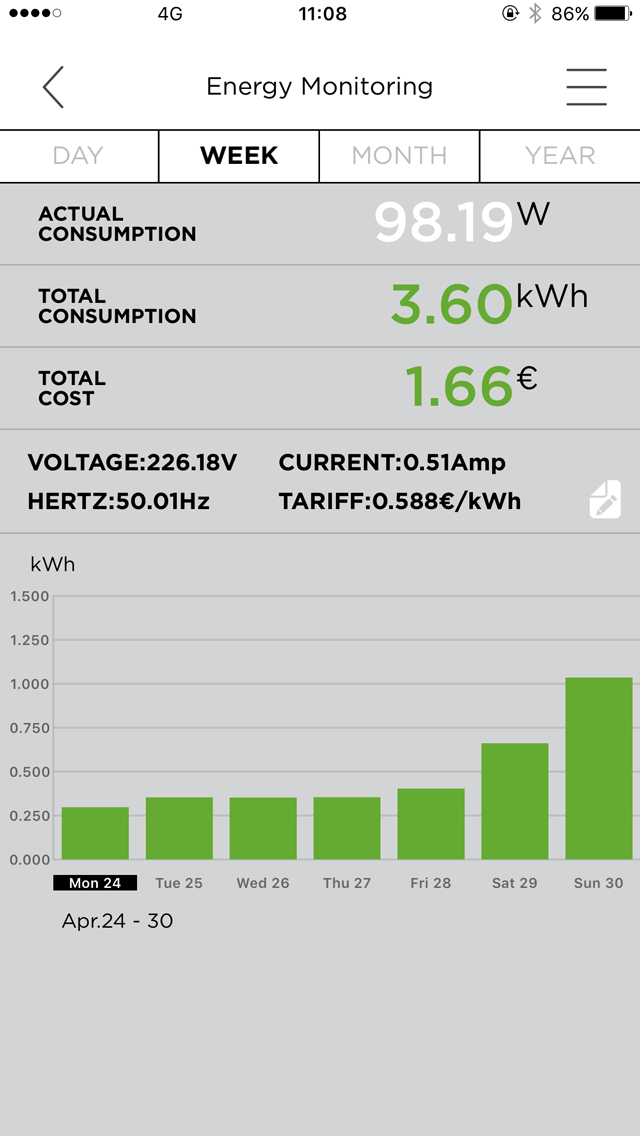
Task: Select the Wed 26 bar
Action: point(263,828)
